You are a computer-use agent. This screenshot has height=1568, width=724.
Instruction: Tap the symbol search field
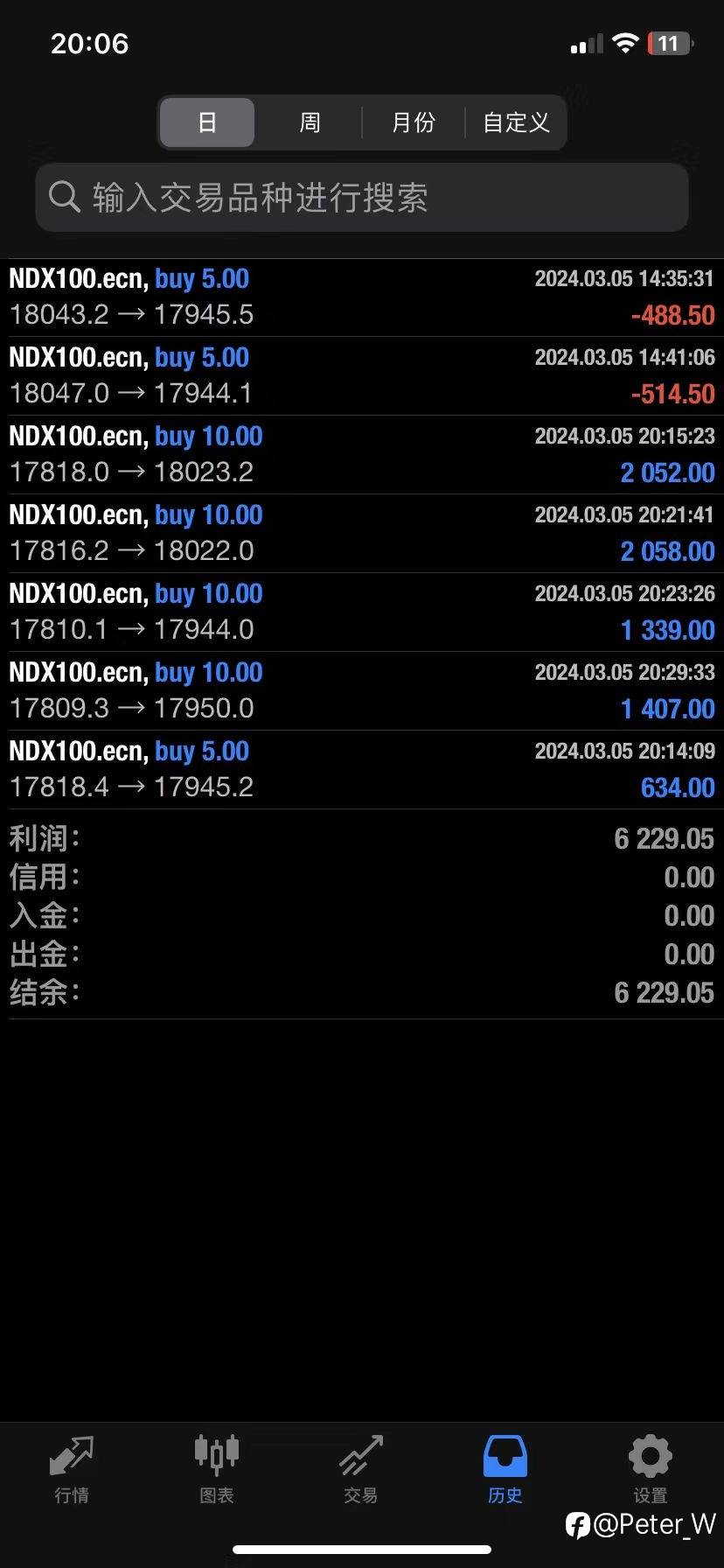pyautogui.click(x=362, y=198)
